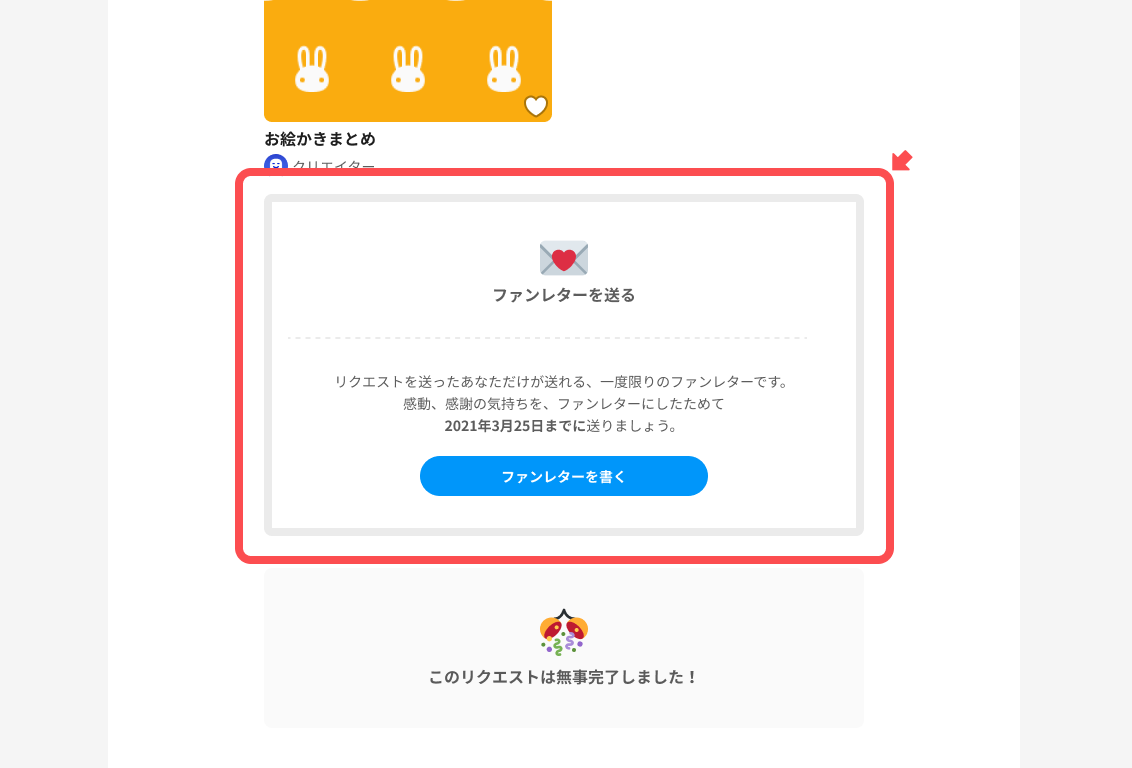This screenshot has height=768, width=1132.
Task: Like the お絵かきまとめ artwork with the heart
Action: click(536, 106)
